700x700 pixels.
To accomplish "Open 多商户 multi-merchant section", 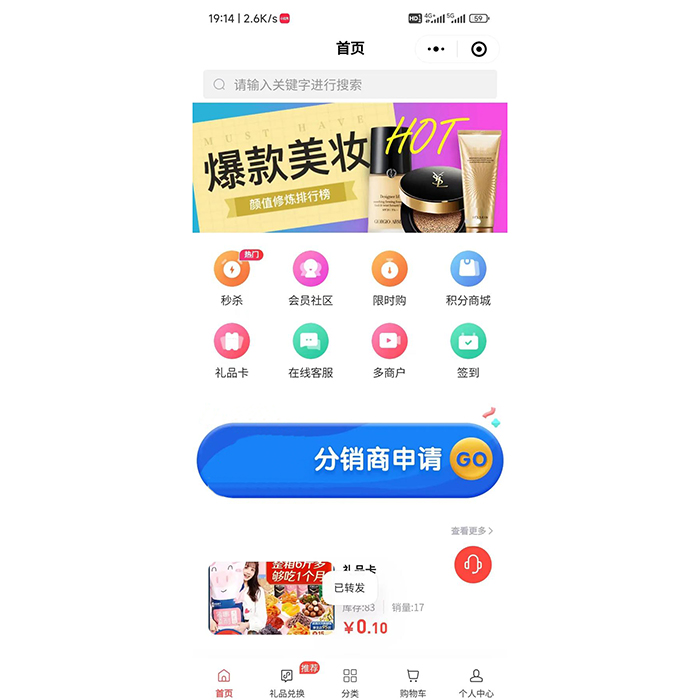I will pos(389,350).
